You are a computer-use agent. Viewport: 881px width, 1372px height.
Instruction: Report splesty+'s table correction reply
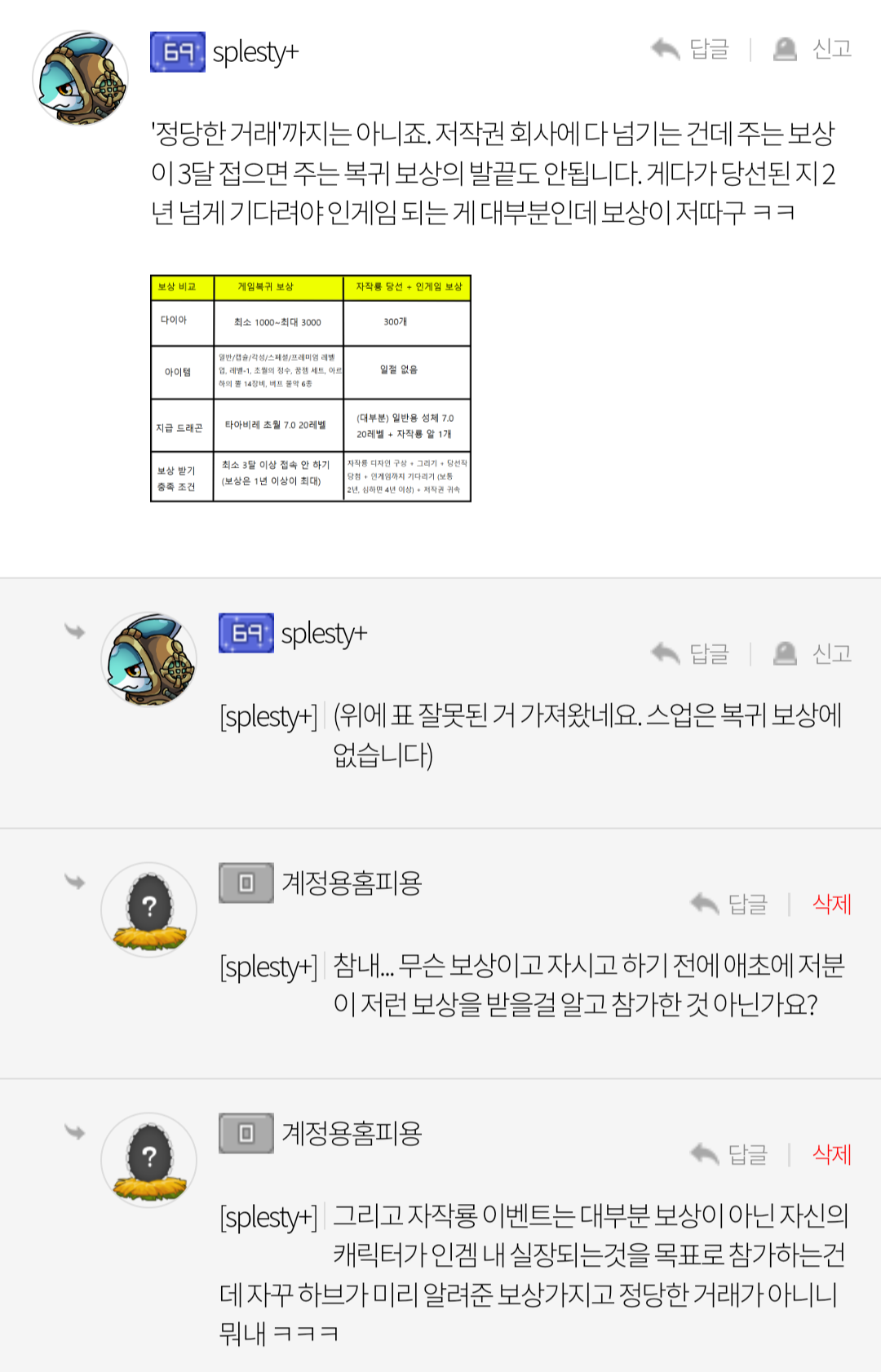coord(813,654)
